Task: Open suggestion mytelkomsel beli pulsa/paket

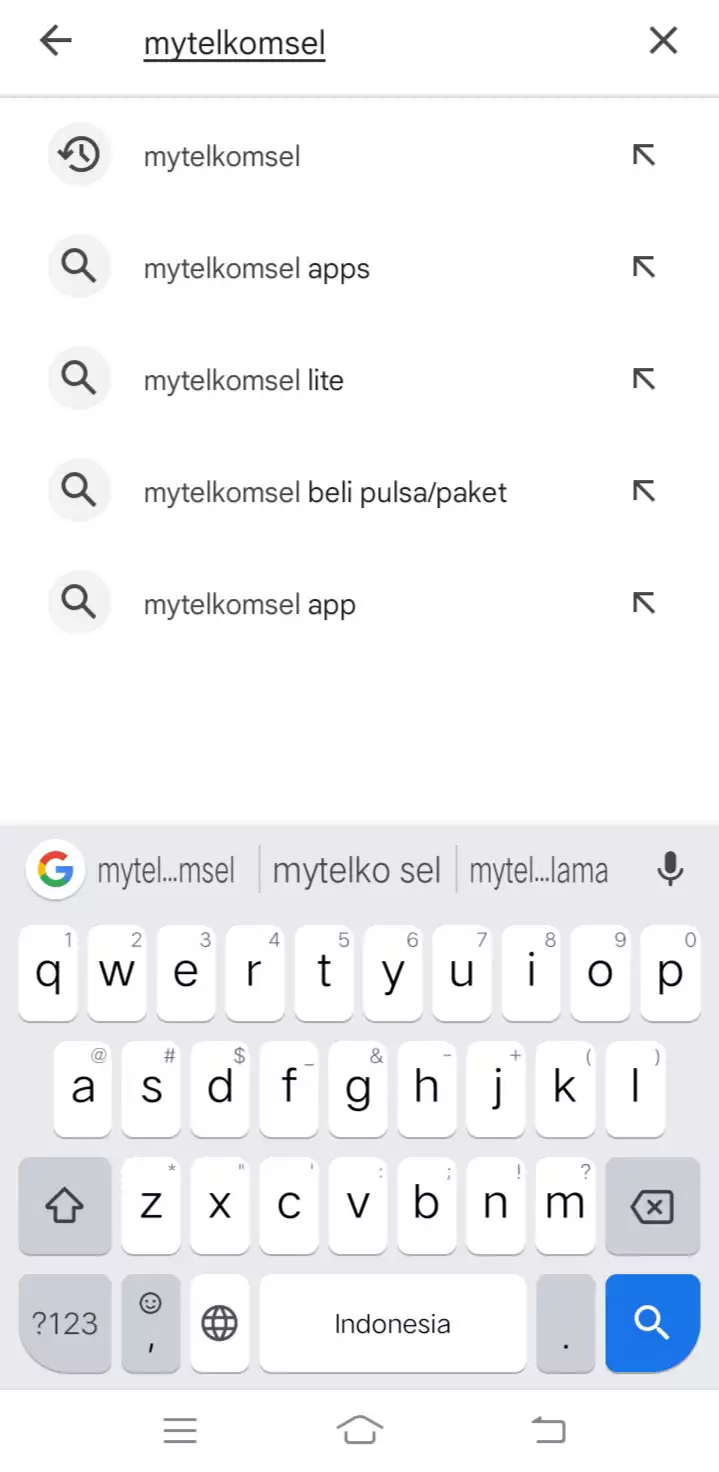Action: click(x=359, y=492)
